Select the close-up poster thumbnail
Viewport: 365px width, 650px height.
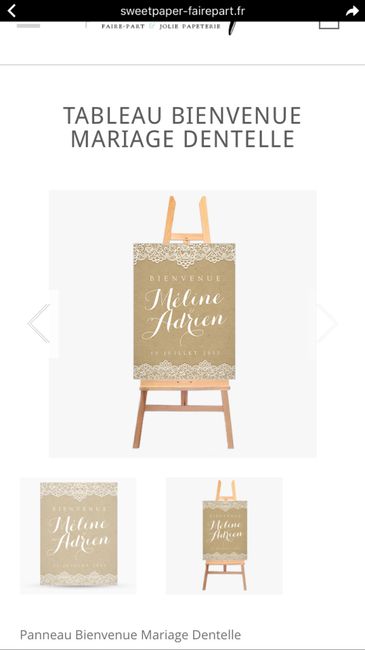[78, 536]
